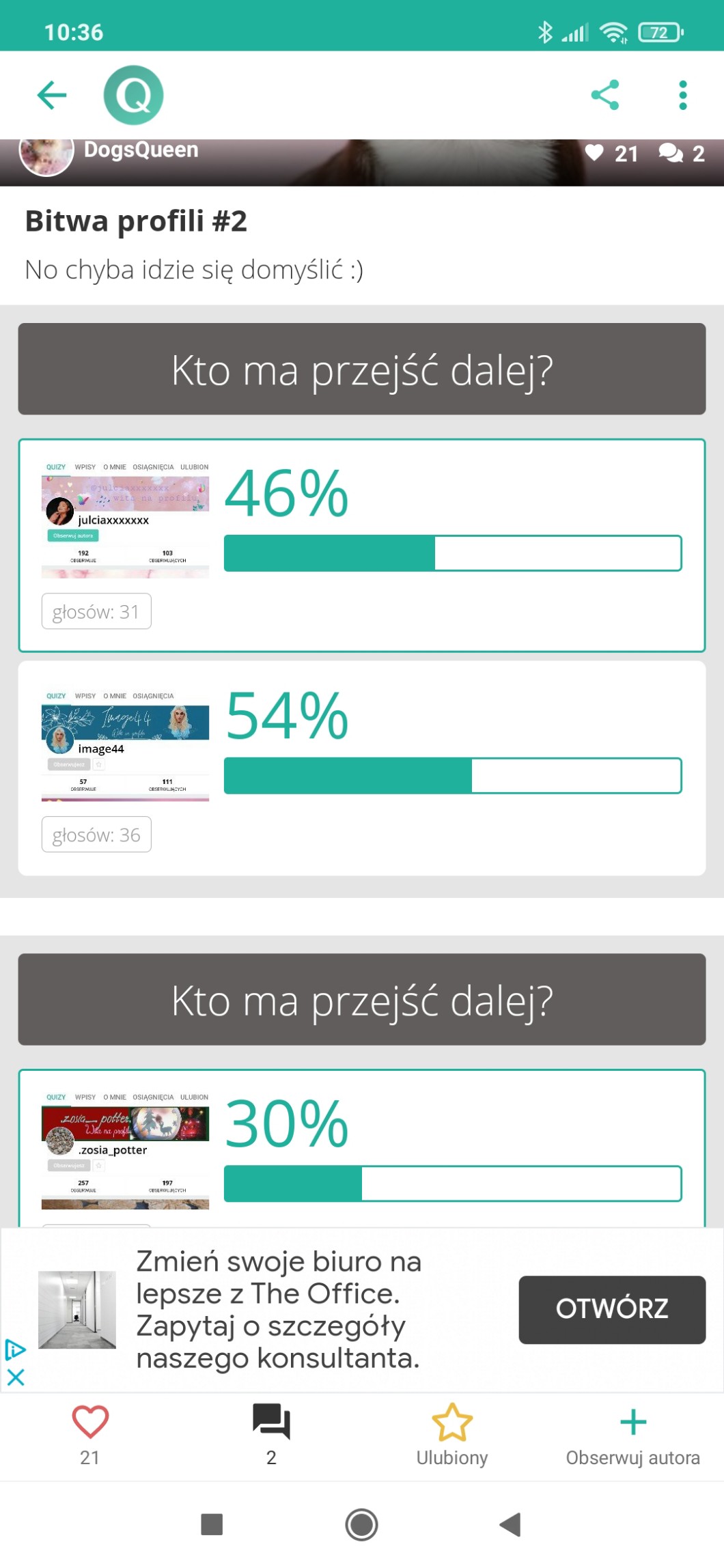Open the overflow menu
724x1568 pixels.
click(682, 95)
